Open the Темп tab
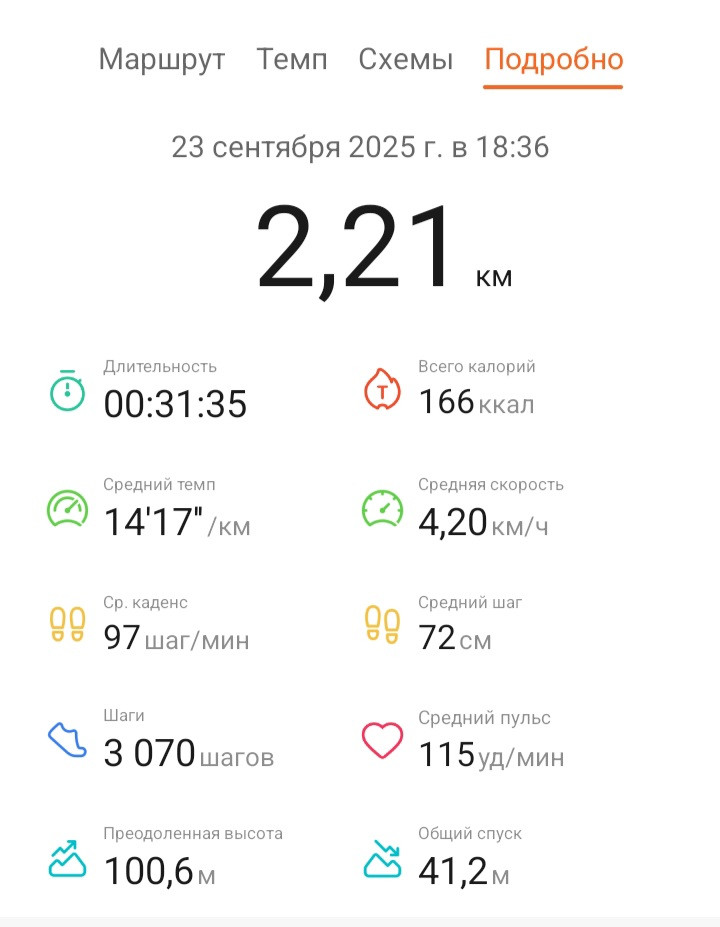 292,60
